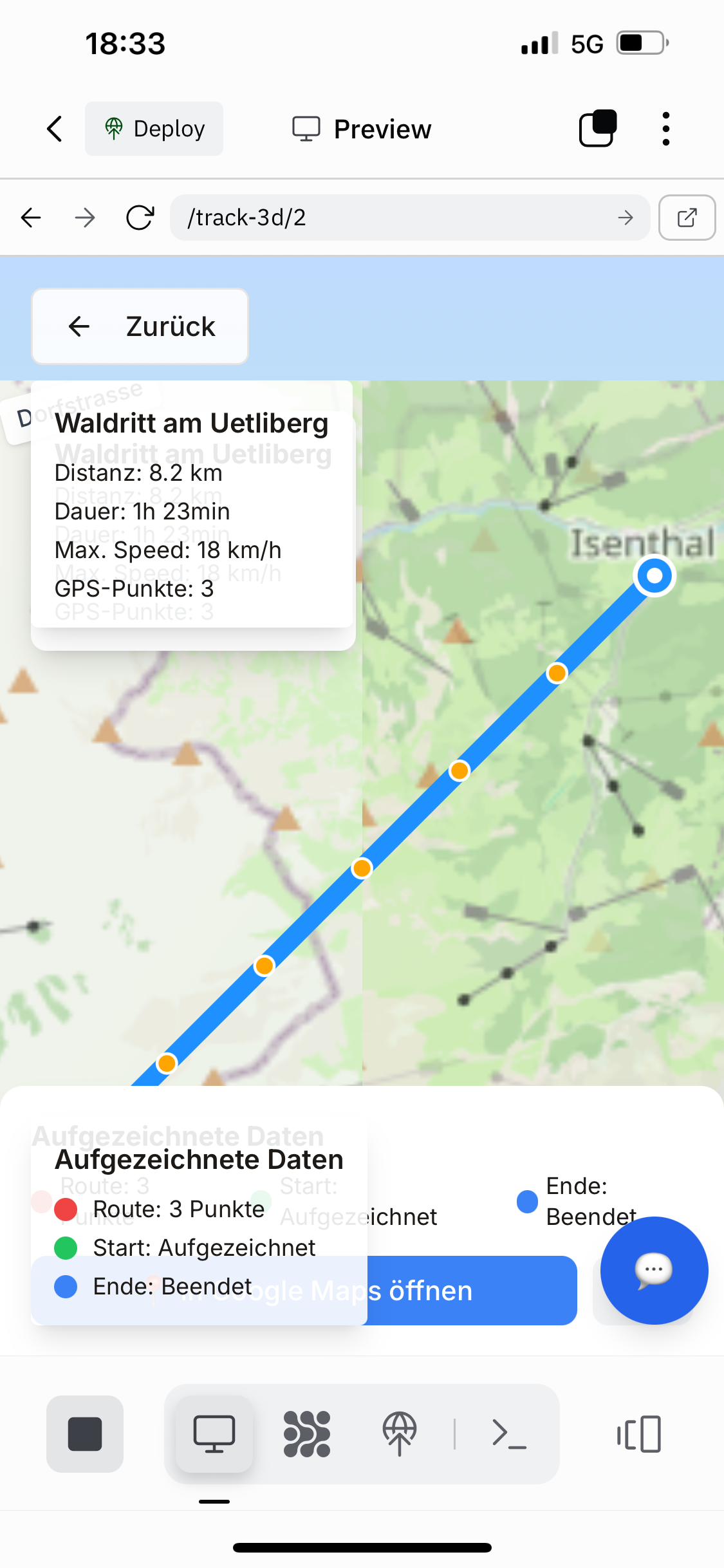Open the deploy tree toolbar icon
This screenshot has height=1568, width=724.
click(x=400, y=1434)
